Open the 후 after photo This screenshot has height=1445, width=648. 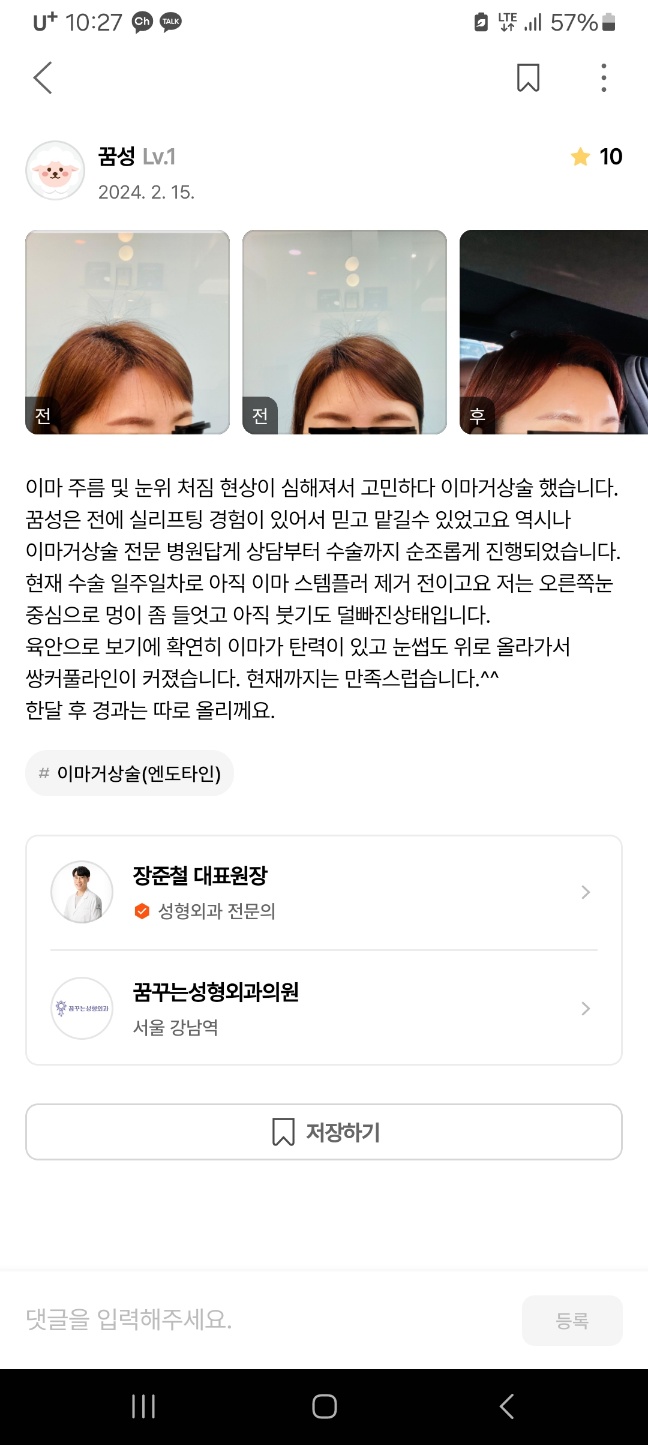[x=554, y=332]
